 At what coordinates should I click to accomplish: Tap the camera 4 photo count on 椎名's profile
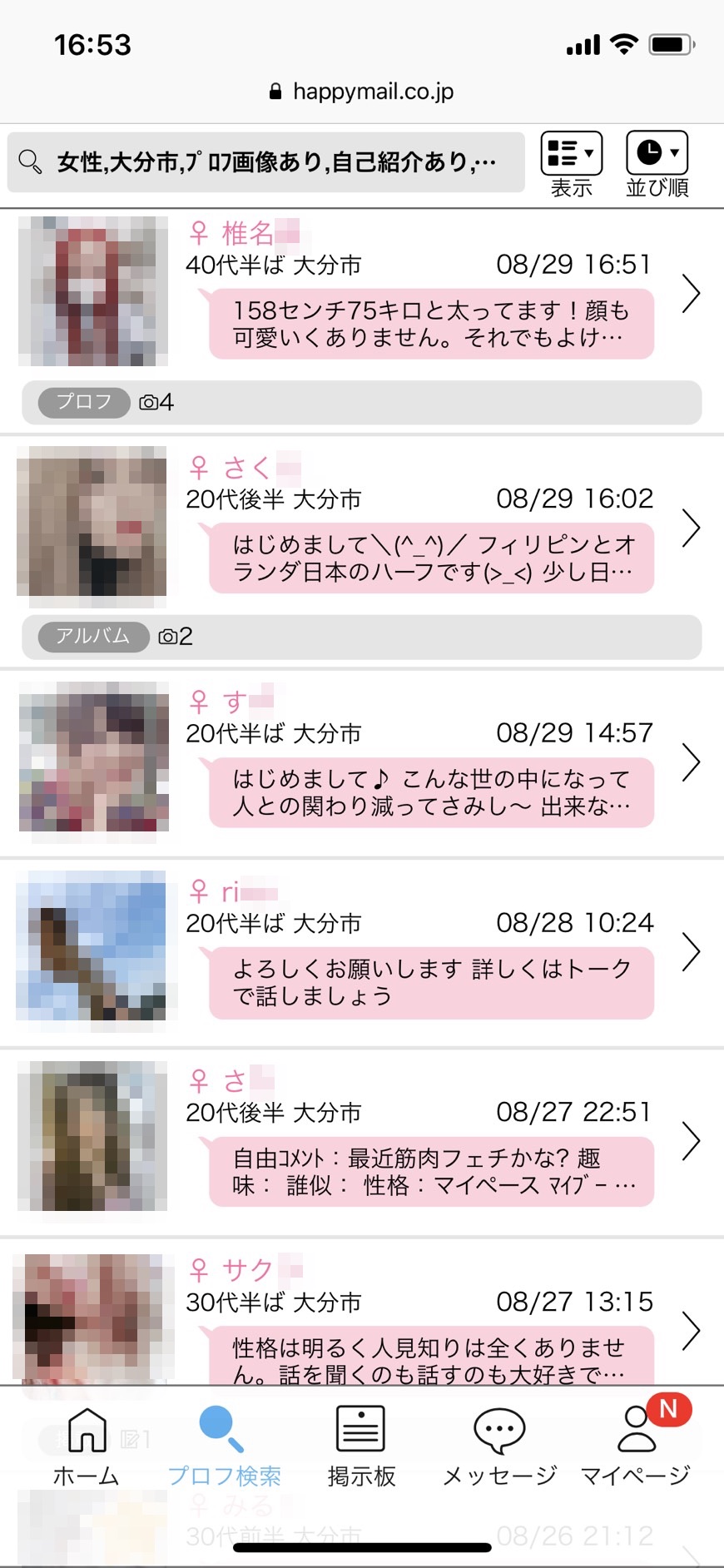(x=152, y=402)
